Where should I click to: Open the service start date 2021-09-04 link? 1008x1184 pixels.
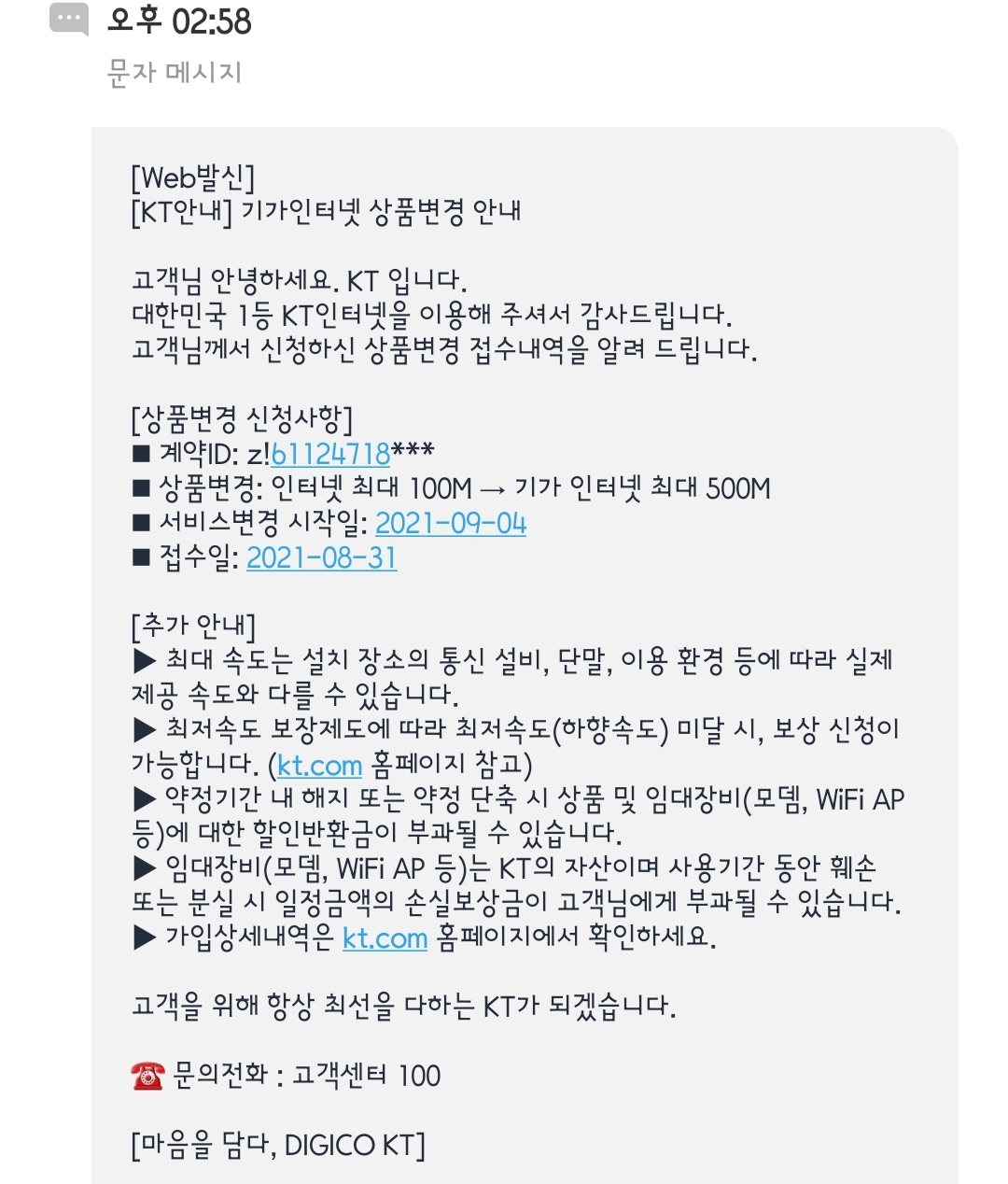(451, 523)
